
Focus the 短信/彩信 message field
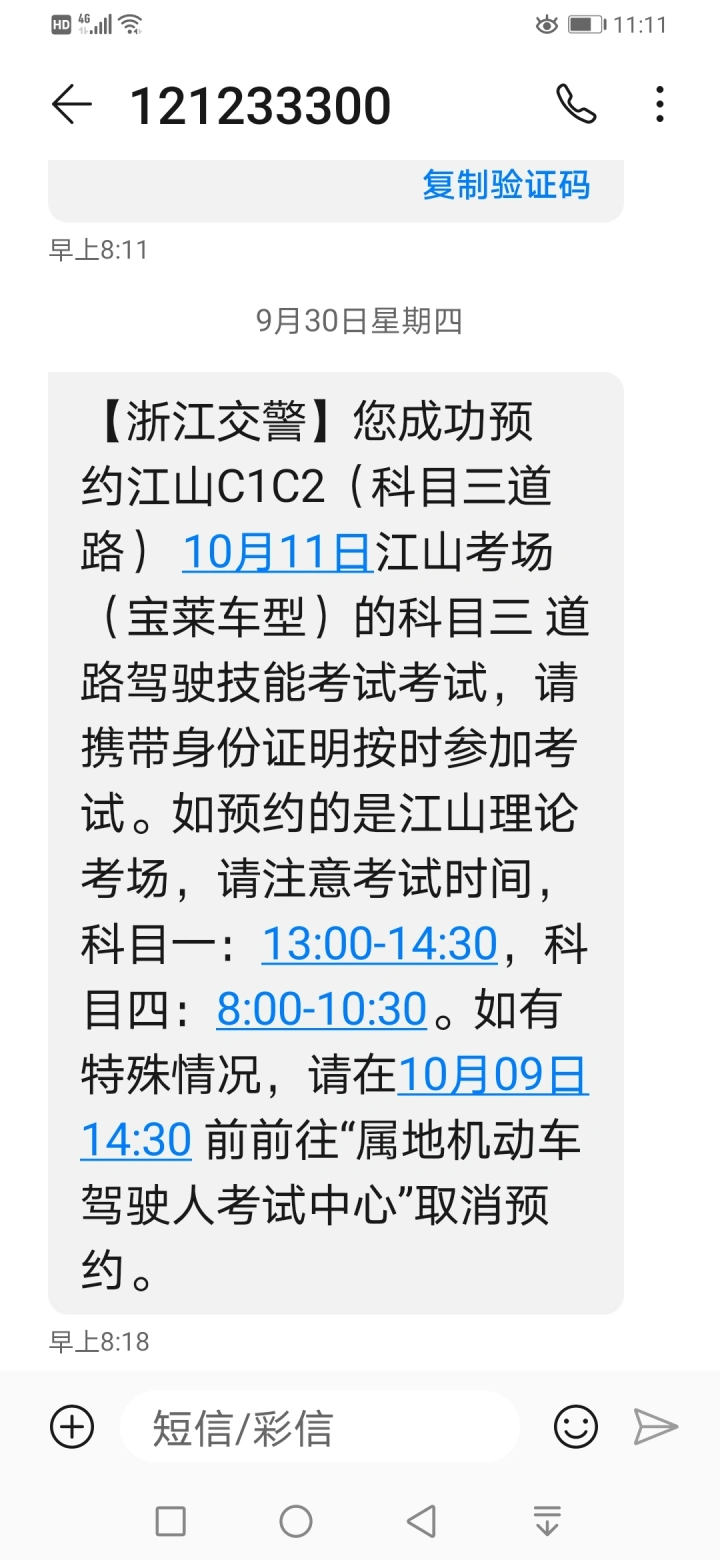[x=320, y=1427]
